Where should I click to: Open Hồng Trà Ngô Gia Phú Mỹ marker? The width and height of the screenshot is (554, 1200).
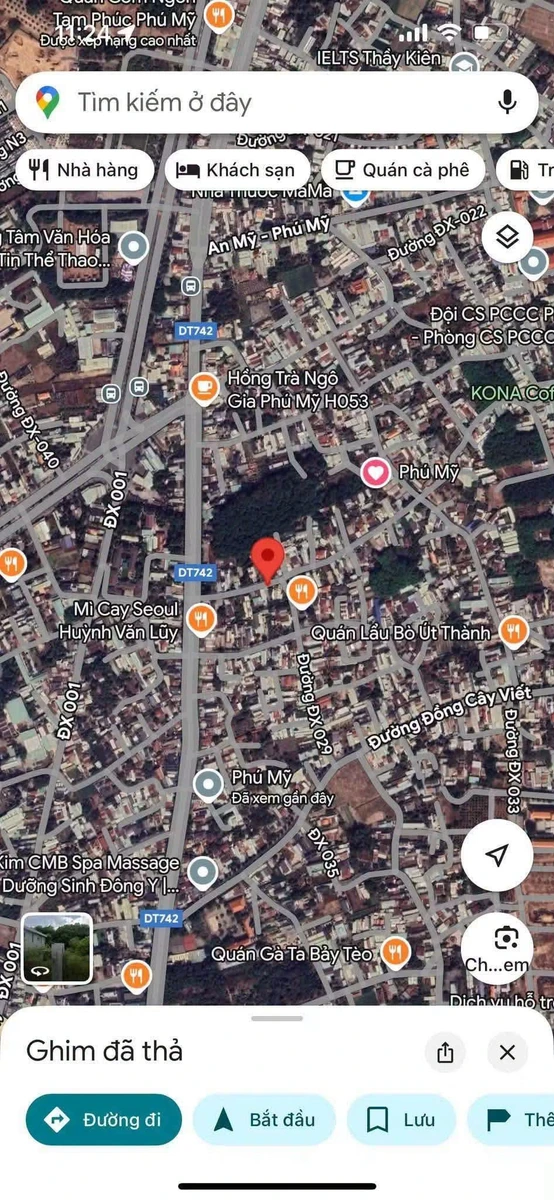tap(203, 387)
